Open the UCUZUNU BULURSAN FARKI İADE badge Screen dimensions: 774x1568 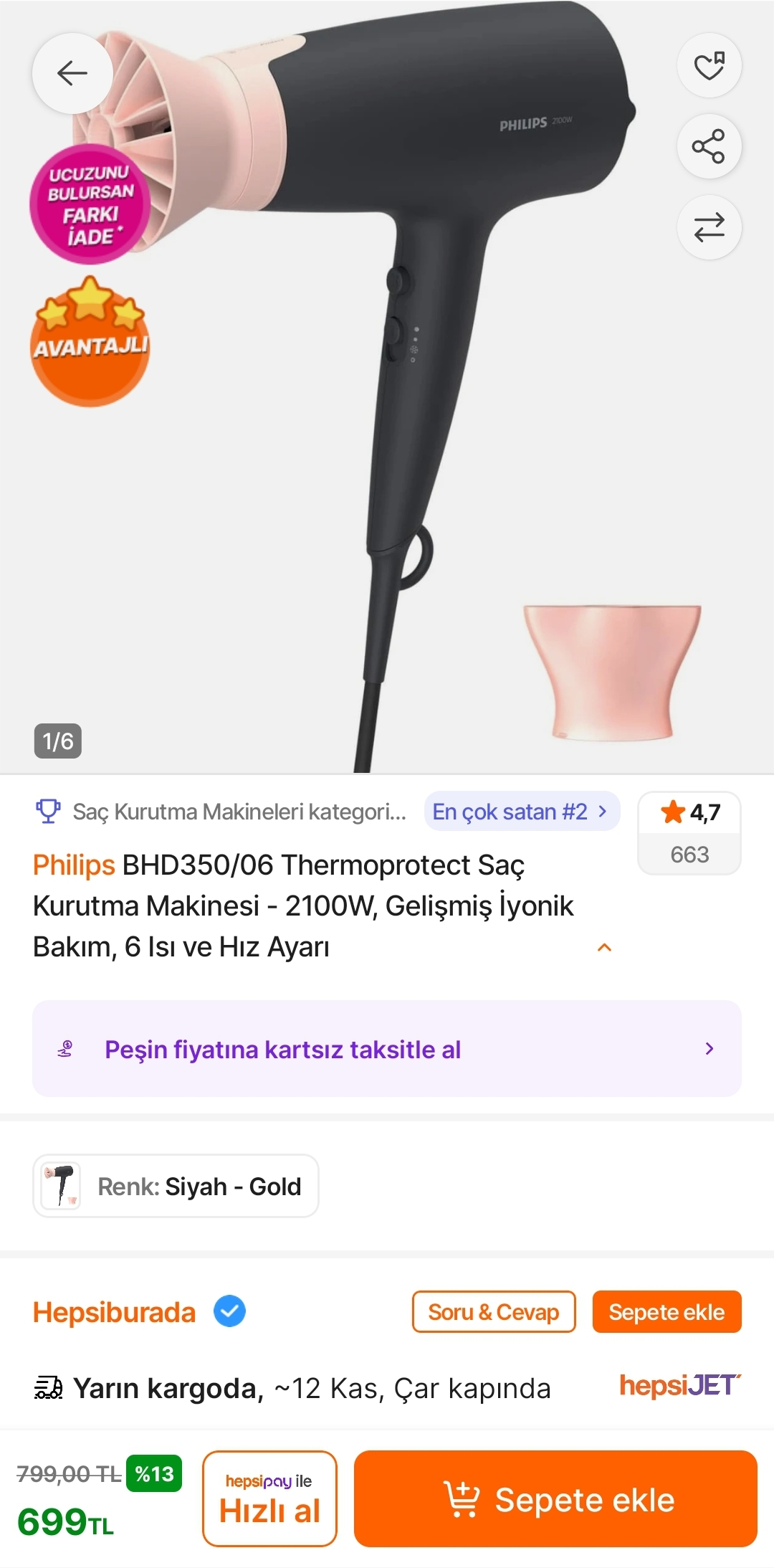click(x=90, y=205)
